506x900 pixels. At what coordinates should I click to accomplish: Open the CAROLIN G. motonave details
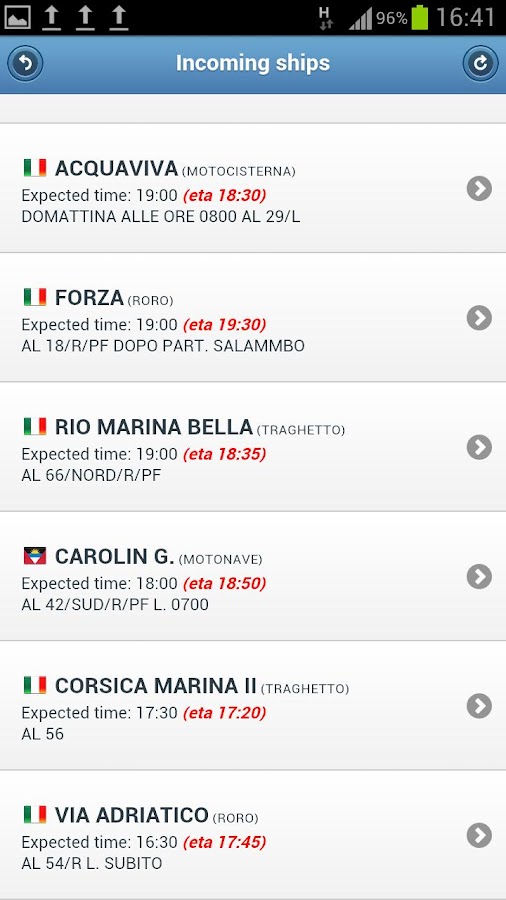(x=253, y=576)
